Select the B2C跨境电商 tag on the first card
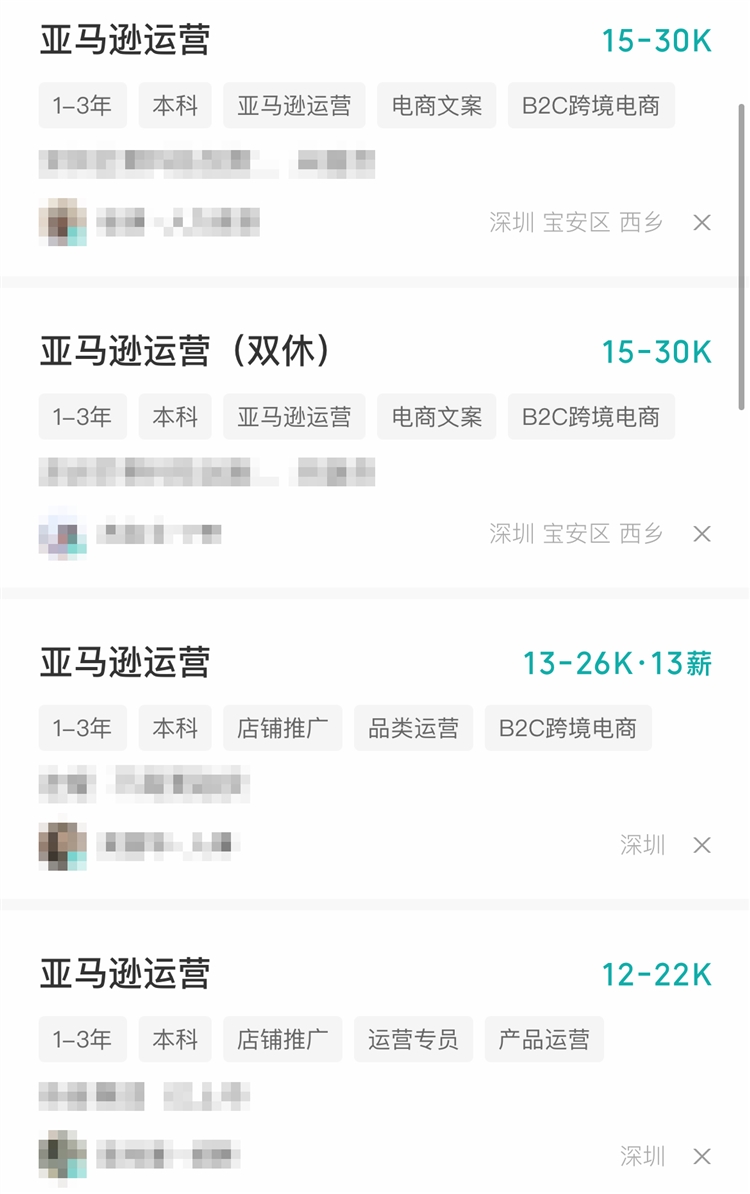 click(x=590, y=105)
